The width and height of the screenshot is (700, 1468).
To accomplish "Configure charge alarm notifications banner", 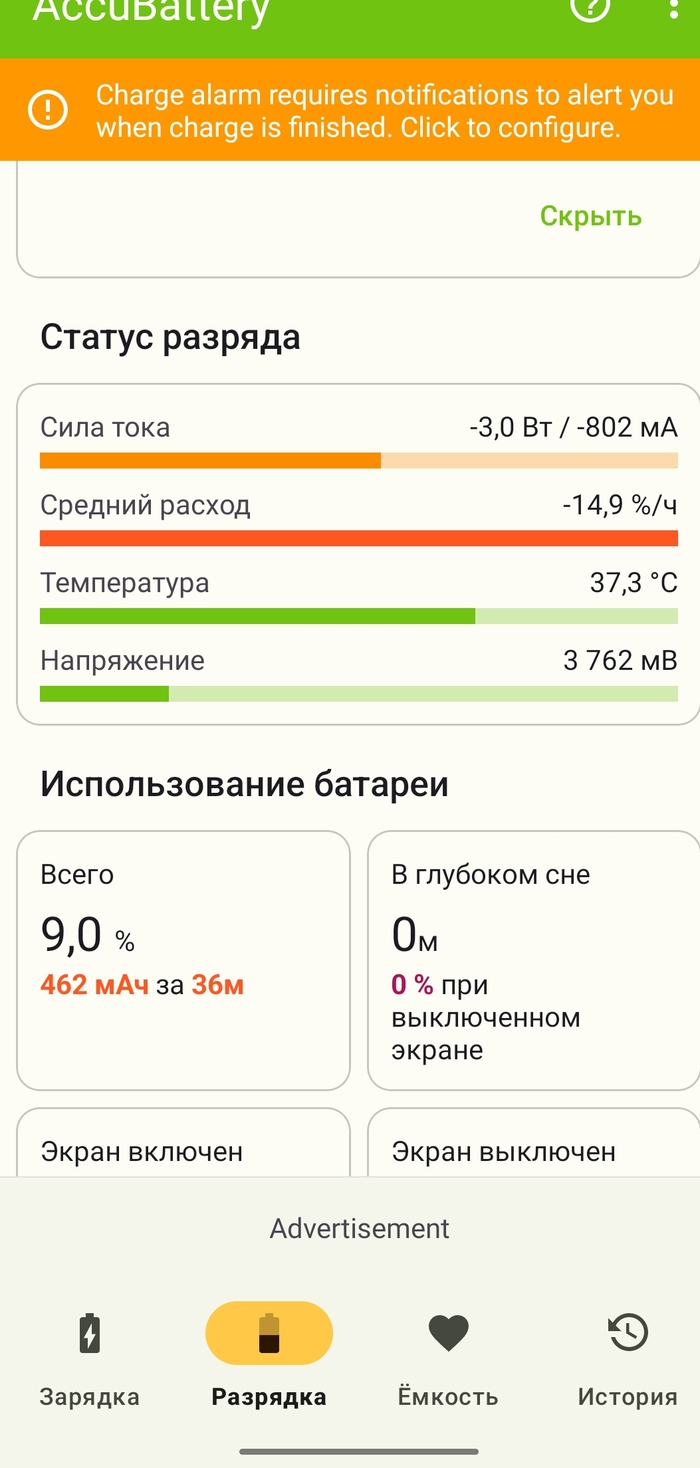I will click(350, 110).
